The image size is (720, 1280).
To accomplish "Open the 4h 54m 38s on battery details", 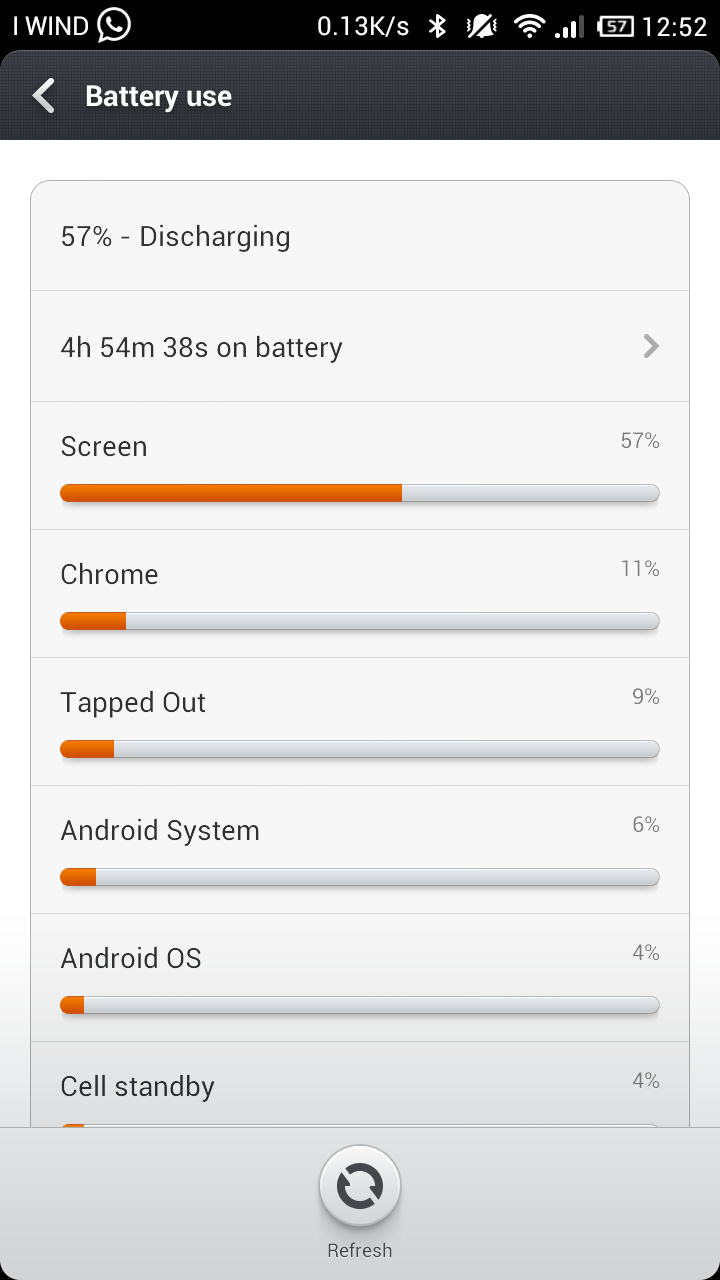I will (360, 346).
